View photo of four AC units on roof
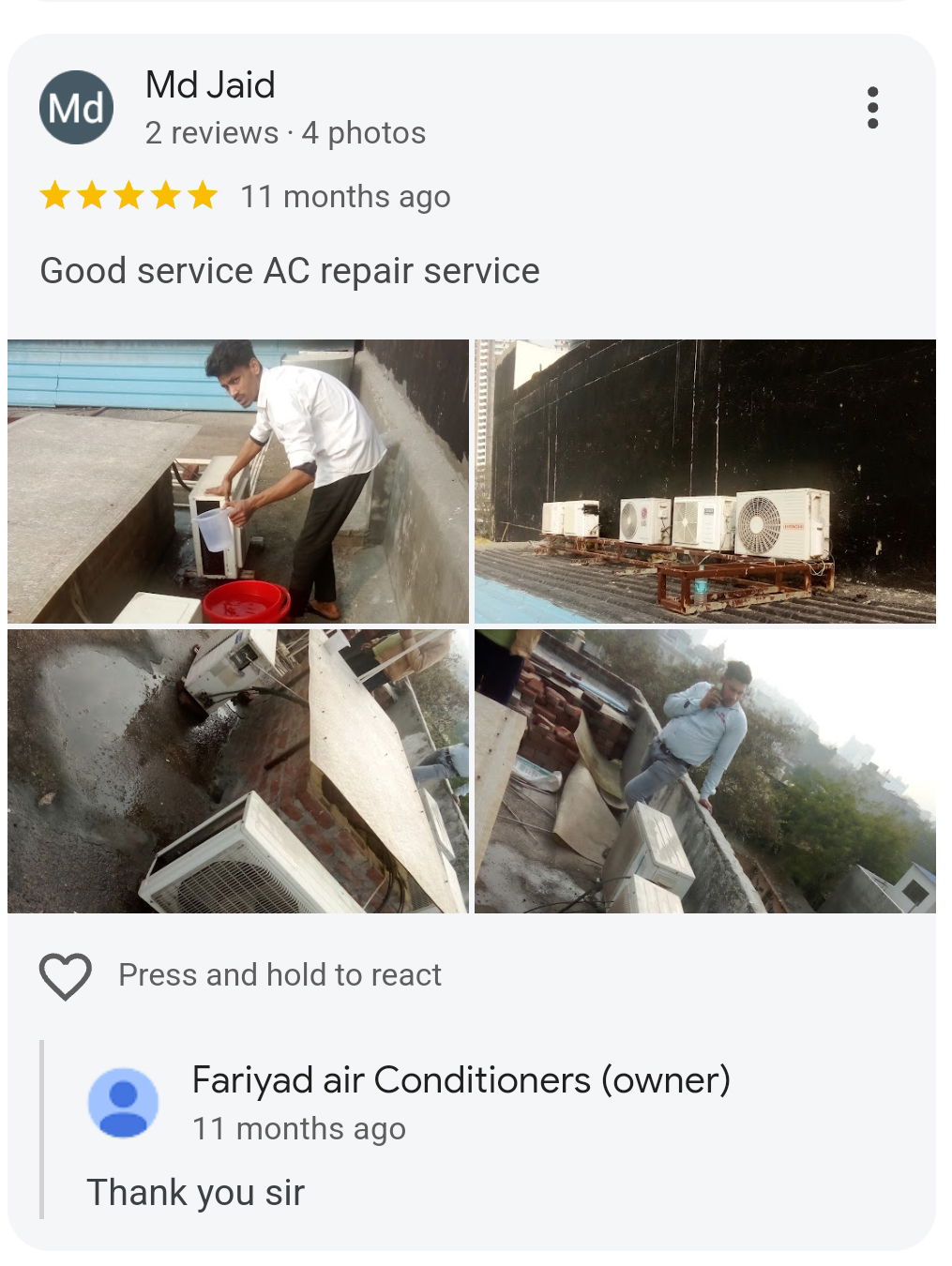This screenshot has height=1266, width=952. [704, 481]
